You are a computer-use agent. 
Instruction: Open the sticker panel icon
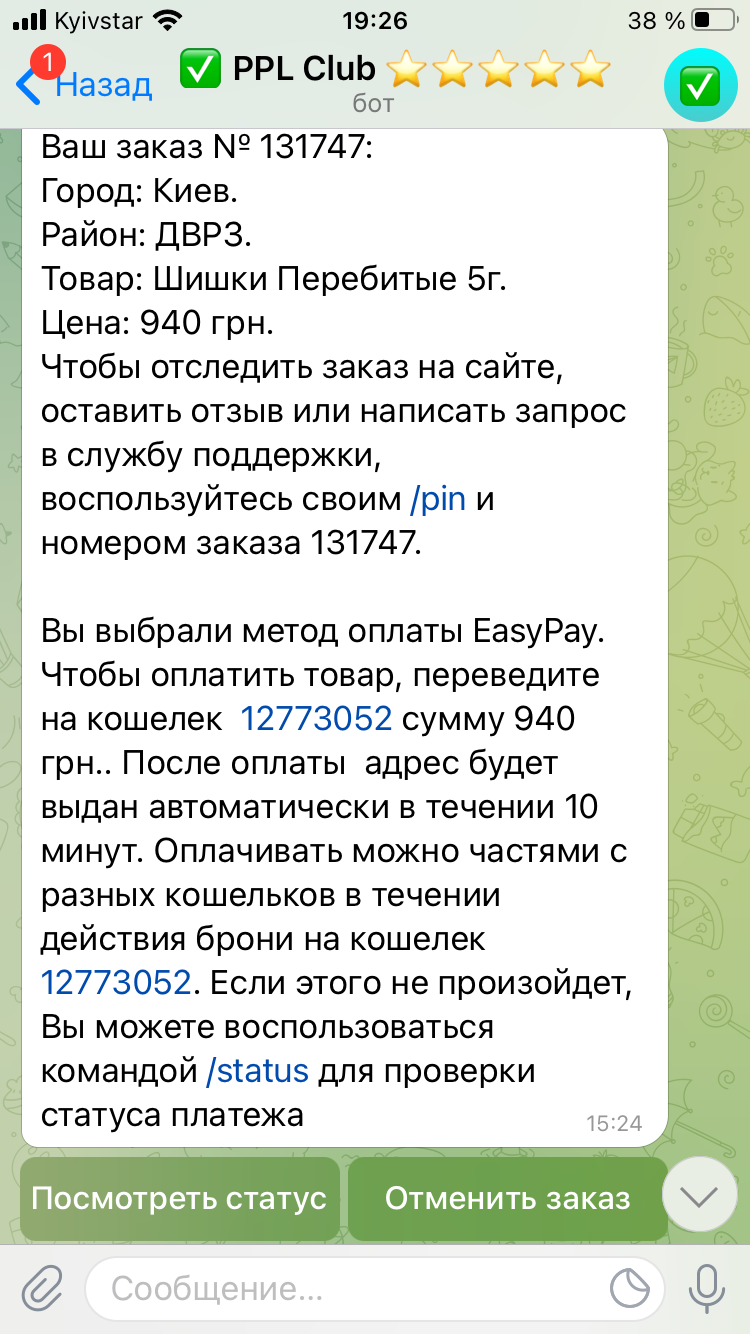[x=629, y=1288]
